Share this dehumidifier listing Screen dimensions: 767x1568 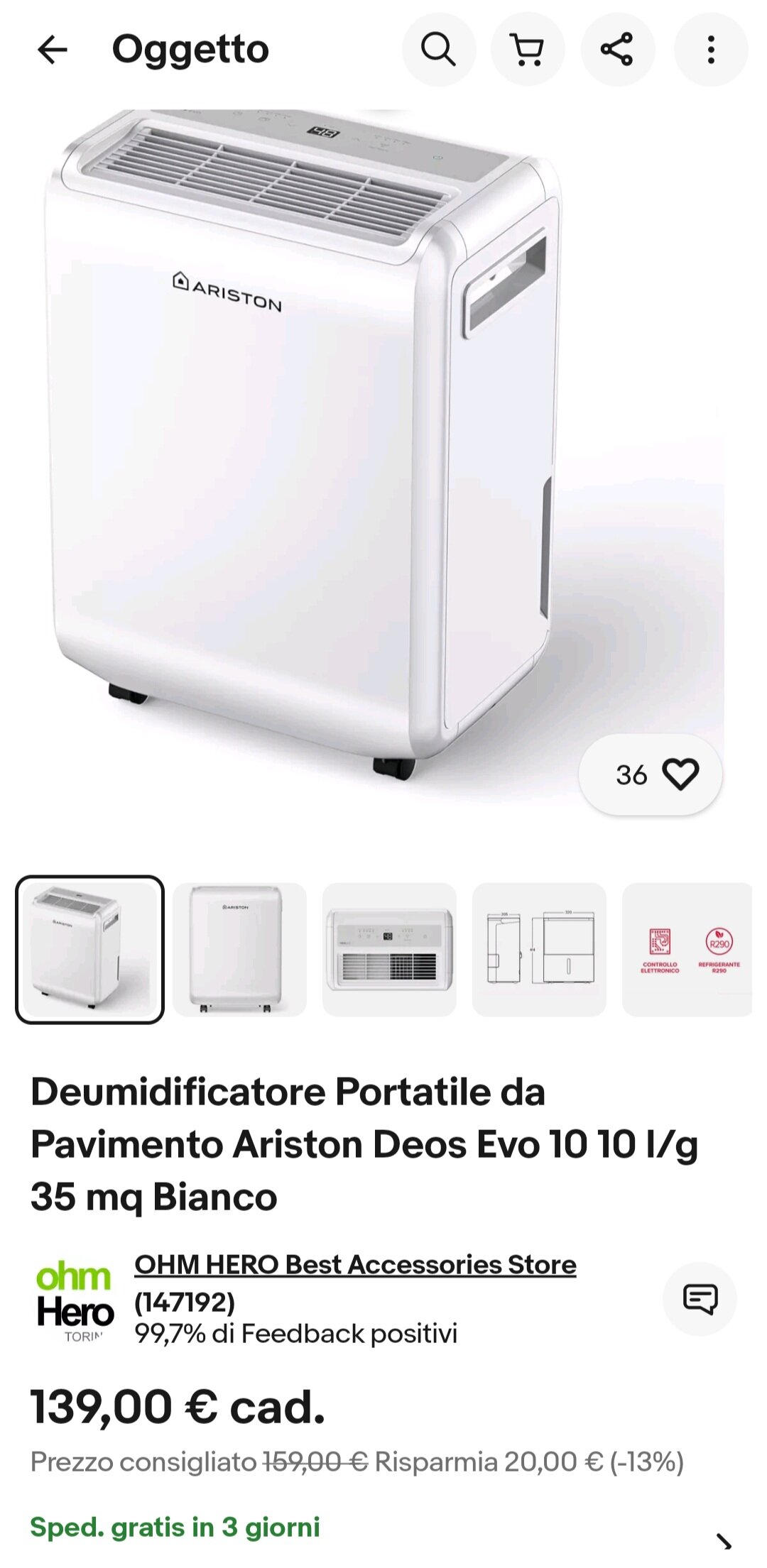point(617,50)
